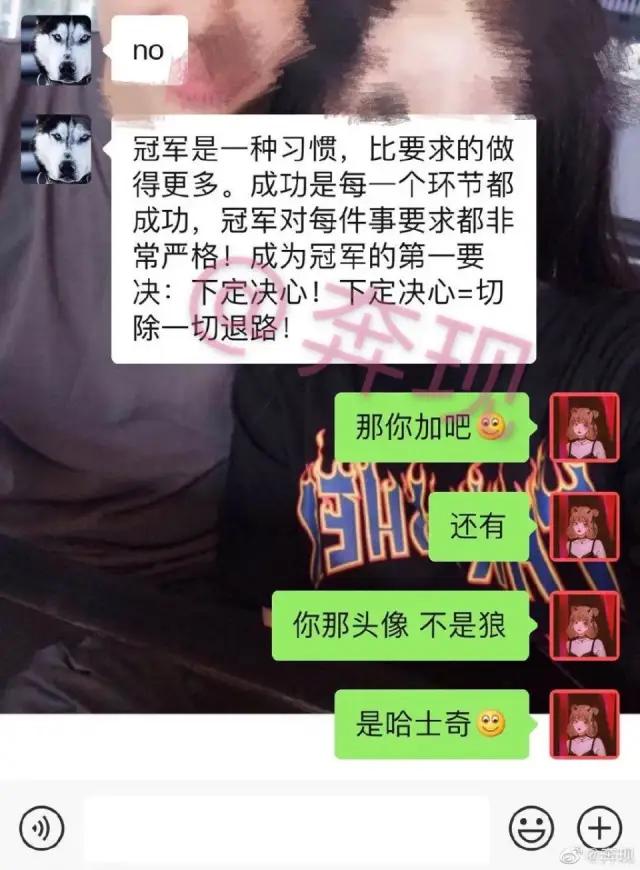Open the emoji picker

pyautogui.click(x=531, y=827)
